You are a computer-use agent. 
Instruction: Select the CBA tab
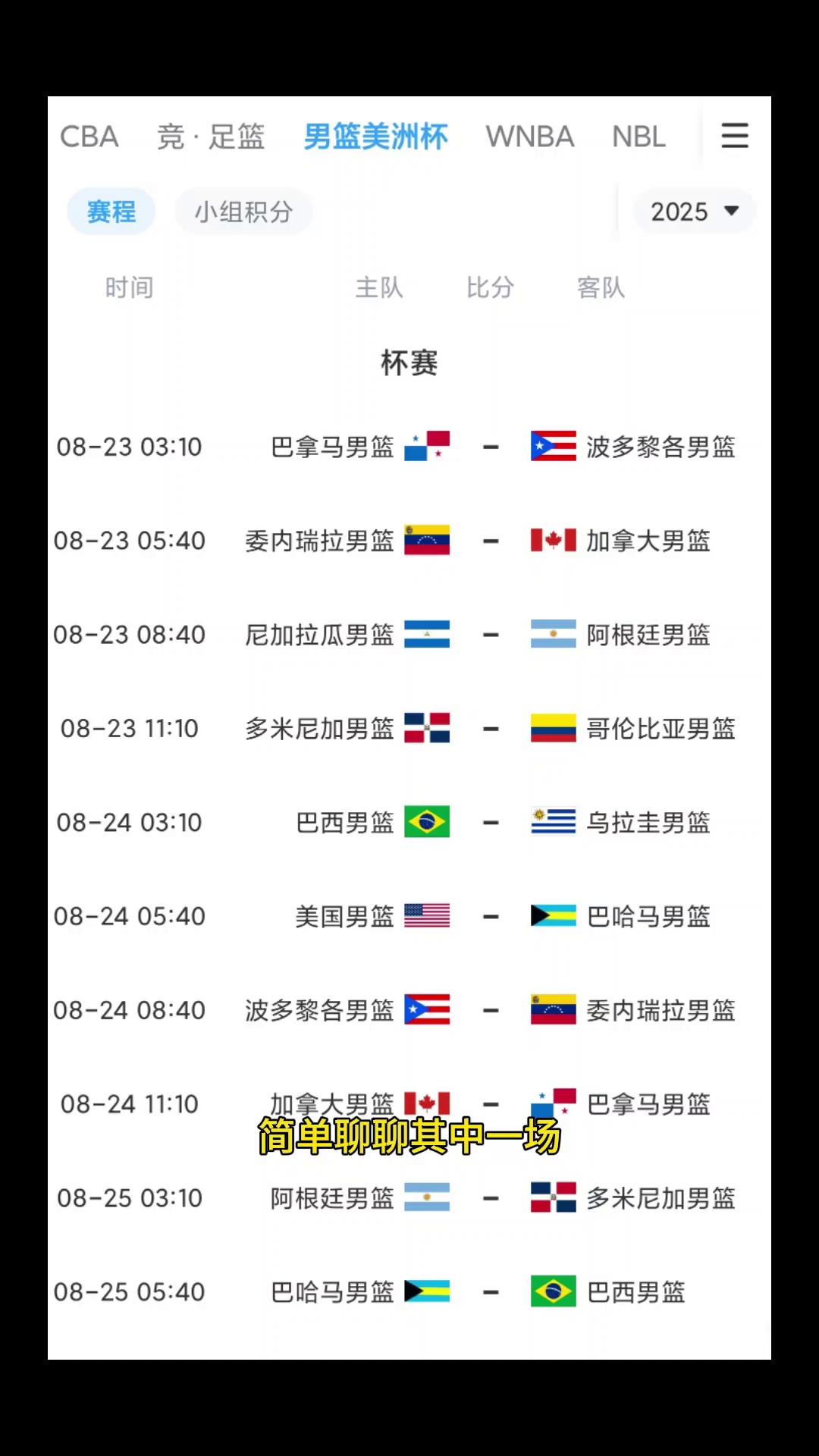click(x=89, y=136)
